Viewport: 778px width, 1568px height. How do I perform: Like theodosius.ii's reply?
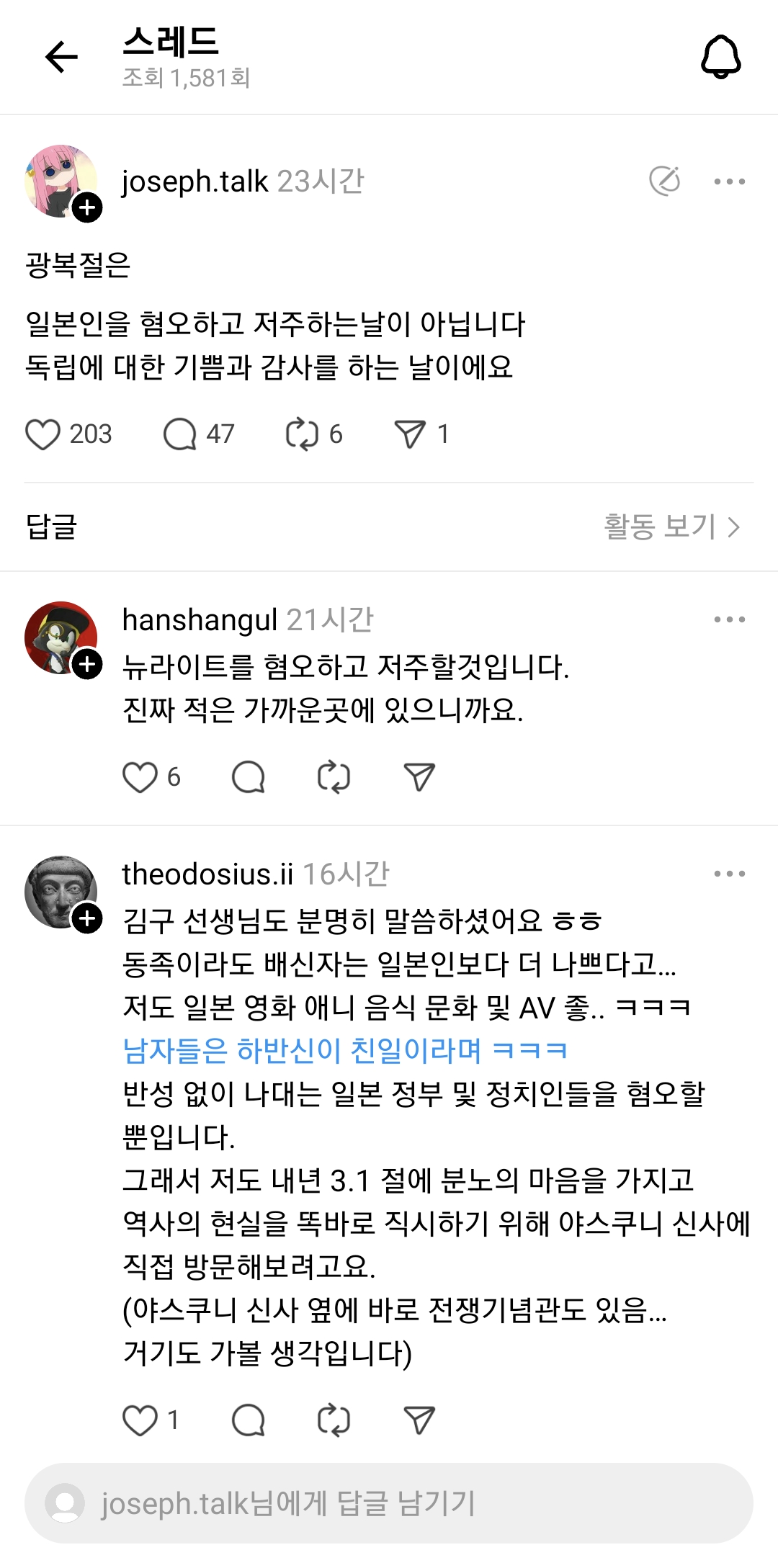click(x=140, y=1420)
